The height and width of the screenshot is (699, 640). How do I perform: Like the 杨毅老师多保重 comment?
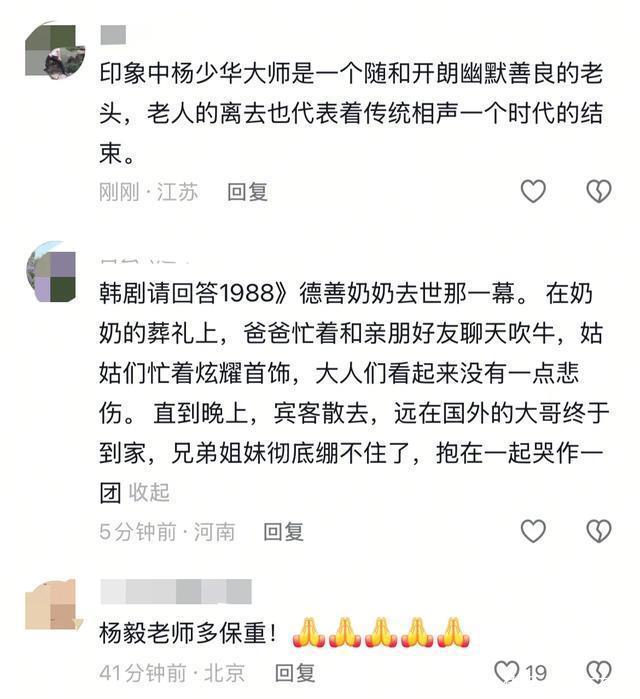(x=508, y=671)
